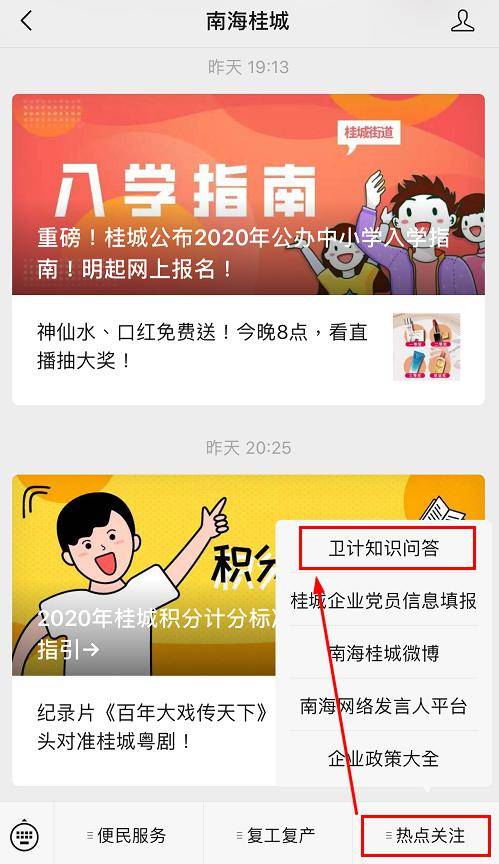This screenshot has height=864, width=499.
Task: Tap the 热点关注 menu
Action: click(x=426, y=835)
